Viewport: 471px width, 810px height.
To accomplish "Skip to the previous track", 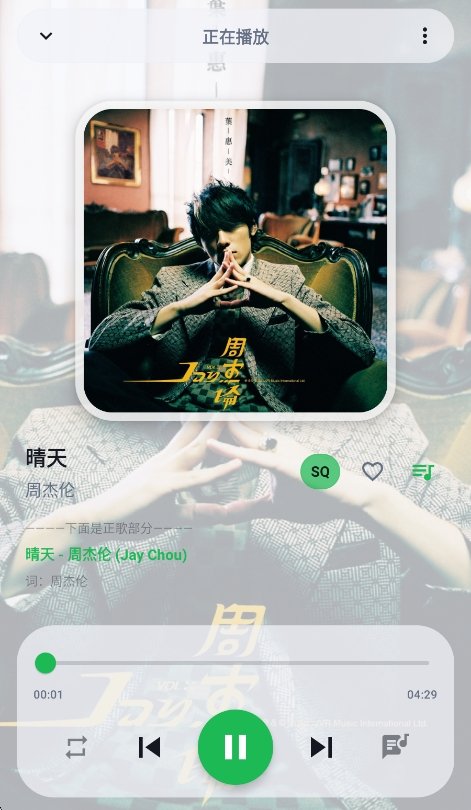I will [x=149, y=747].
